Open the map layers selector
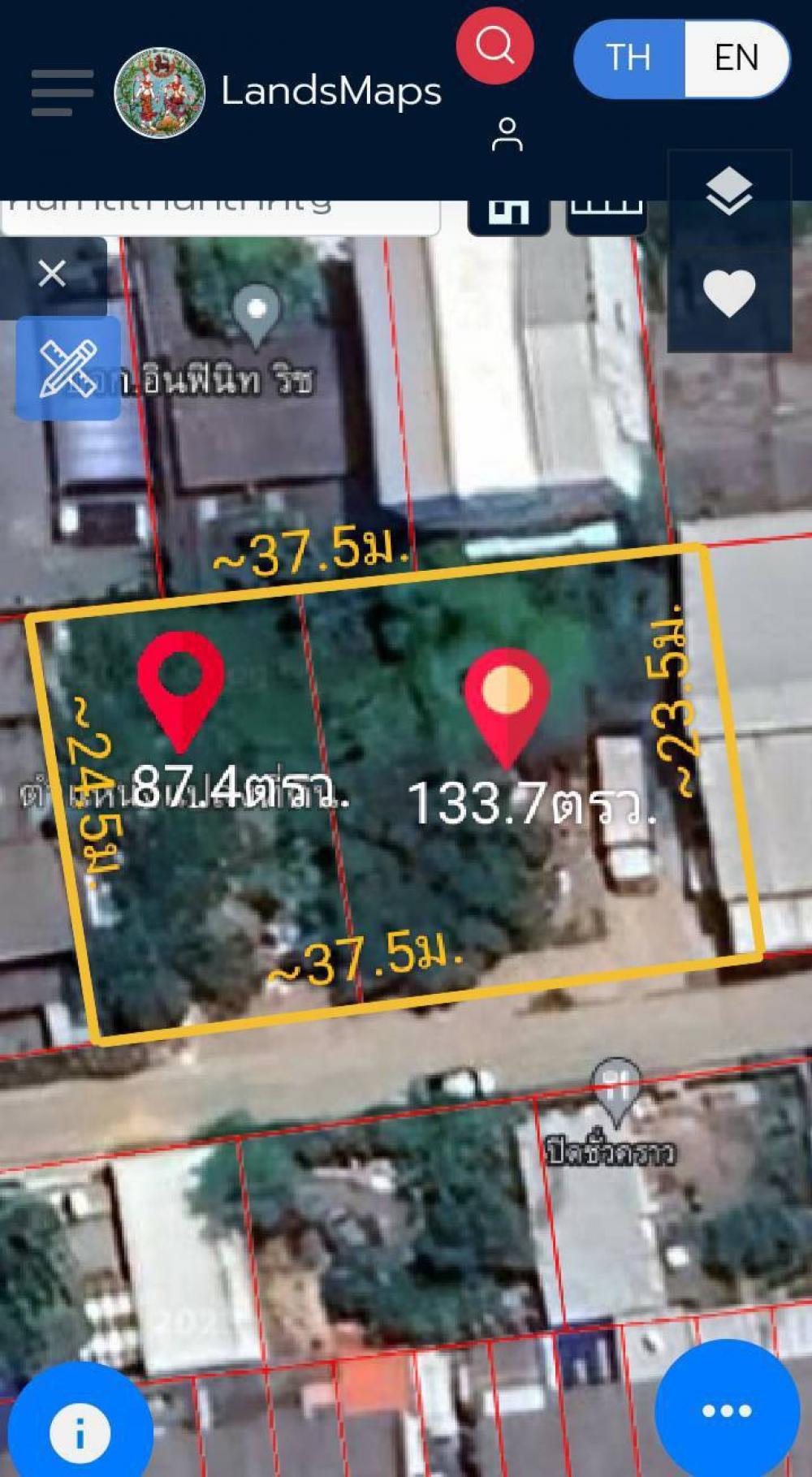Image resolution: width=812 pixels, height=1477 pixels. click(x=728, y=192)
